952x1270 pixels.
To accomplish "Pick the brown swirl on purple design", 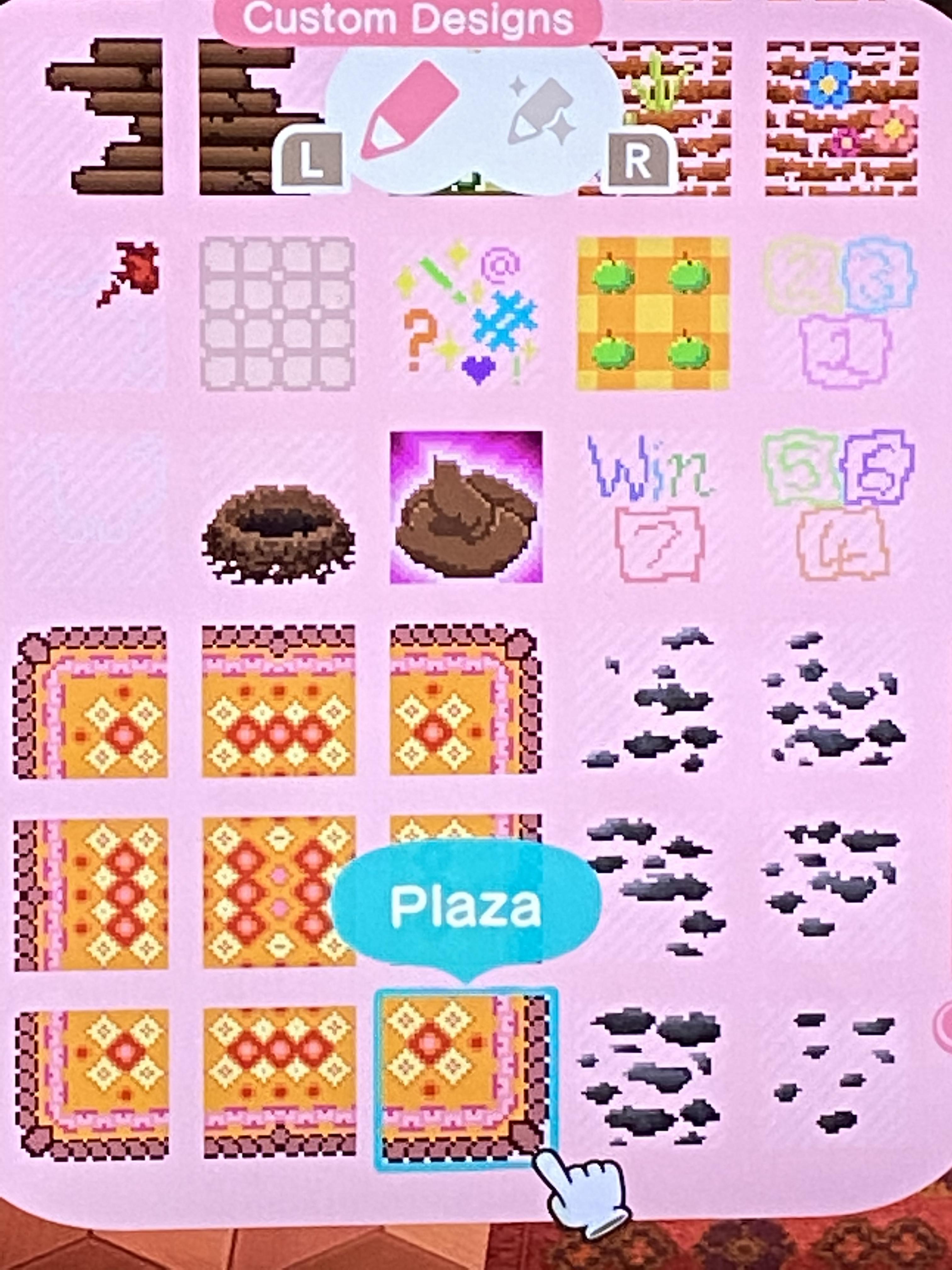I will click(x=466, y=507).
